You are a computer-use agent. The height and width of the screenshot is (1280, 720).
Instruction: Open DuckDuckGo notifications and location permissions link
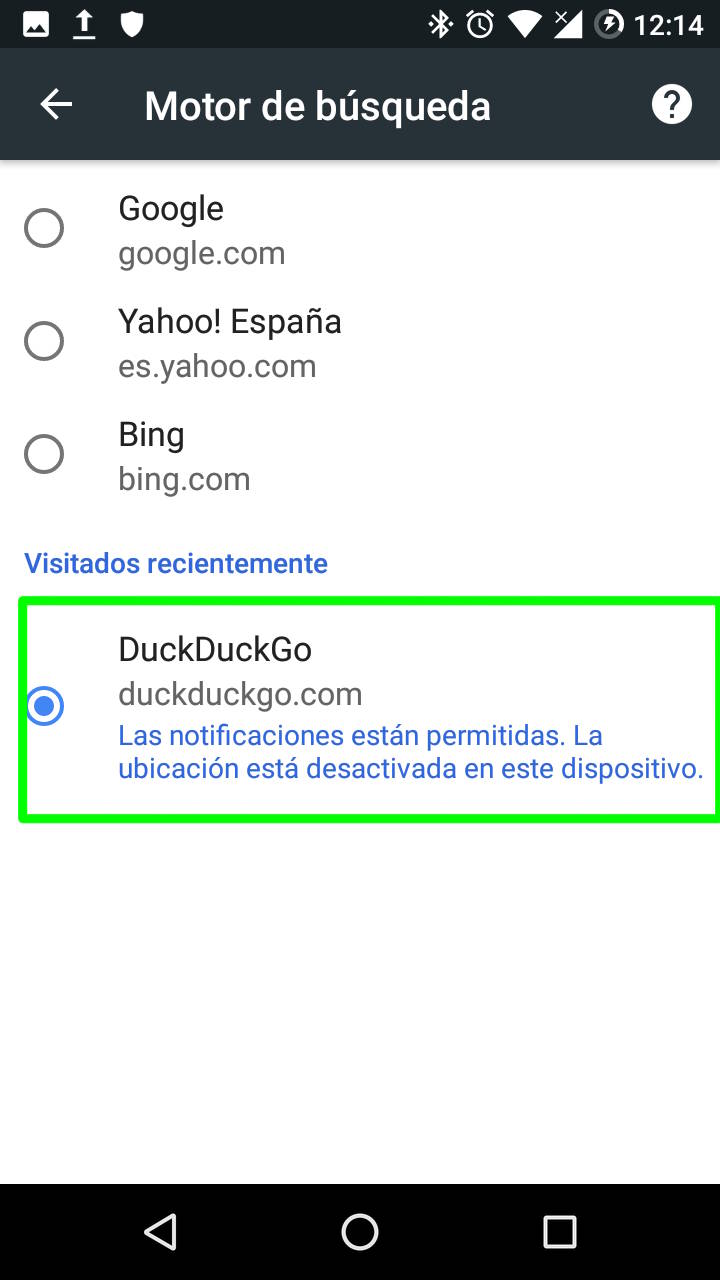tap(410, 752)
